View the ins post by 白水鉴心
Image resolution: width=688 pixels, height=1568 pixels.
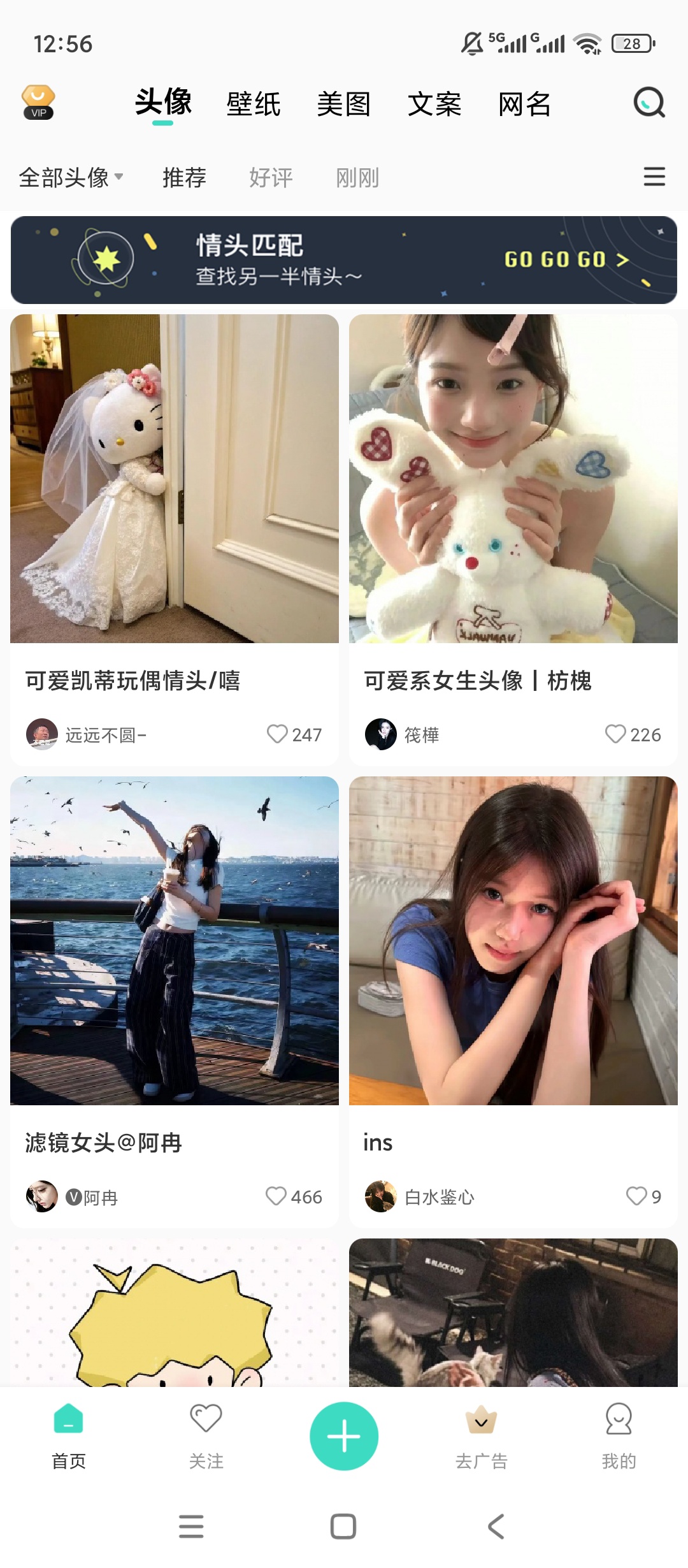(513, 941)
